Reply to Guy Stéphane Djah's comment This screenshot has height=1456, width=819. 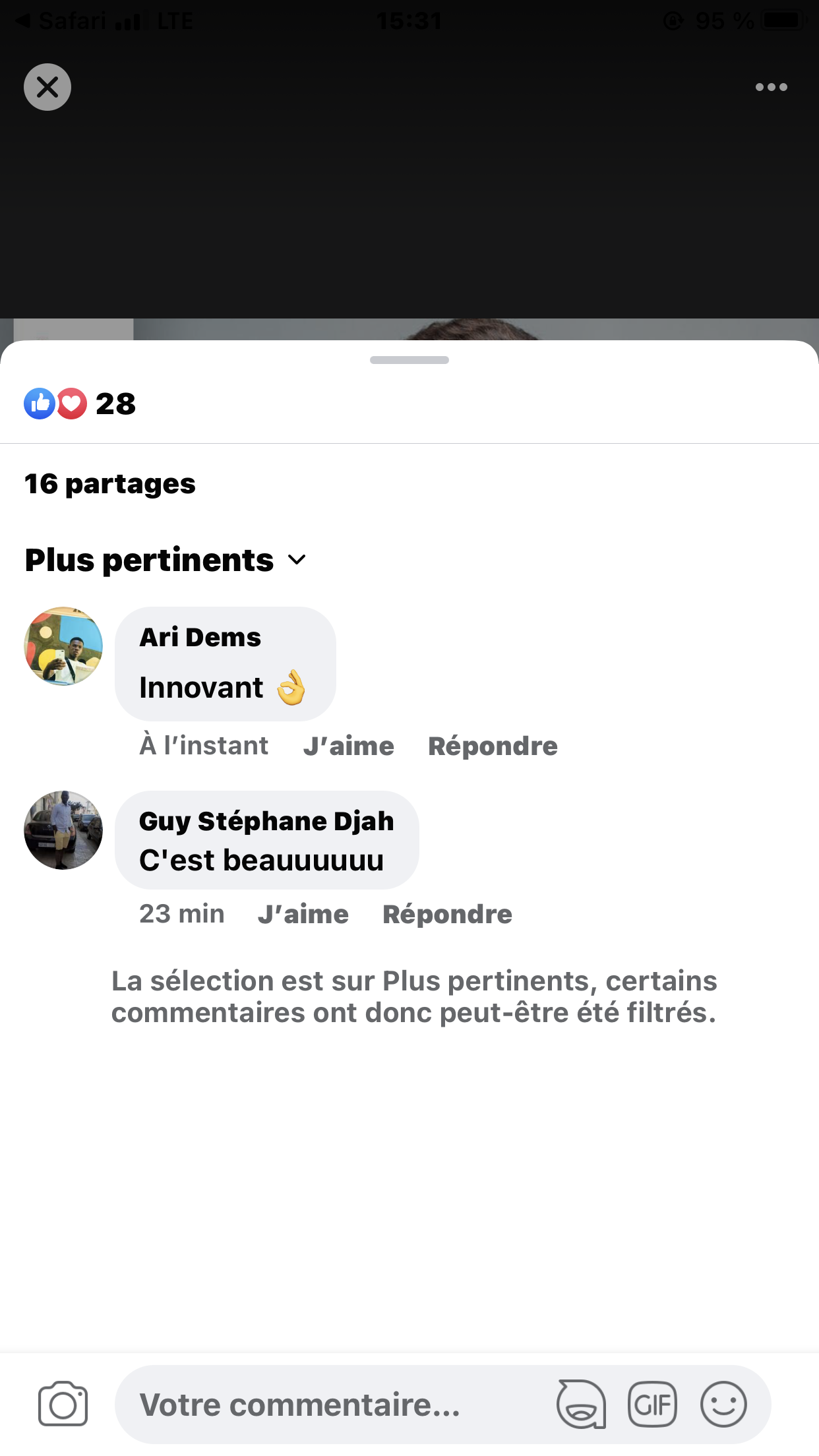pos(447,914)
